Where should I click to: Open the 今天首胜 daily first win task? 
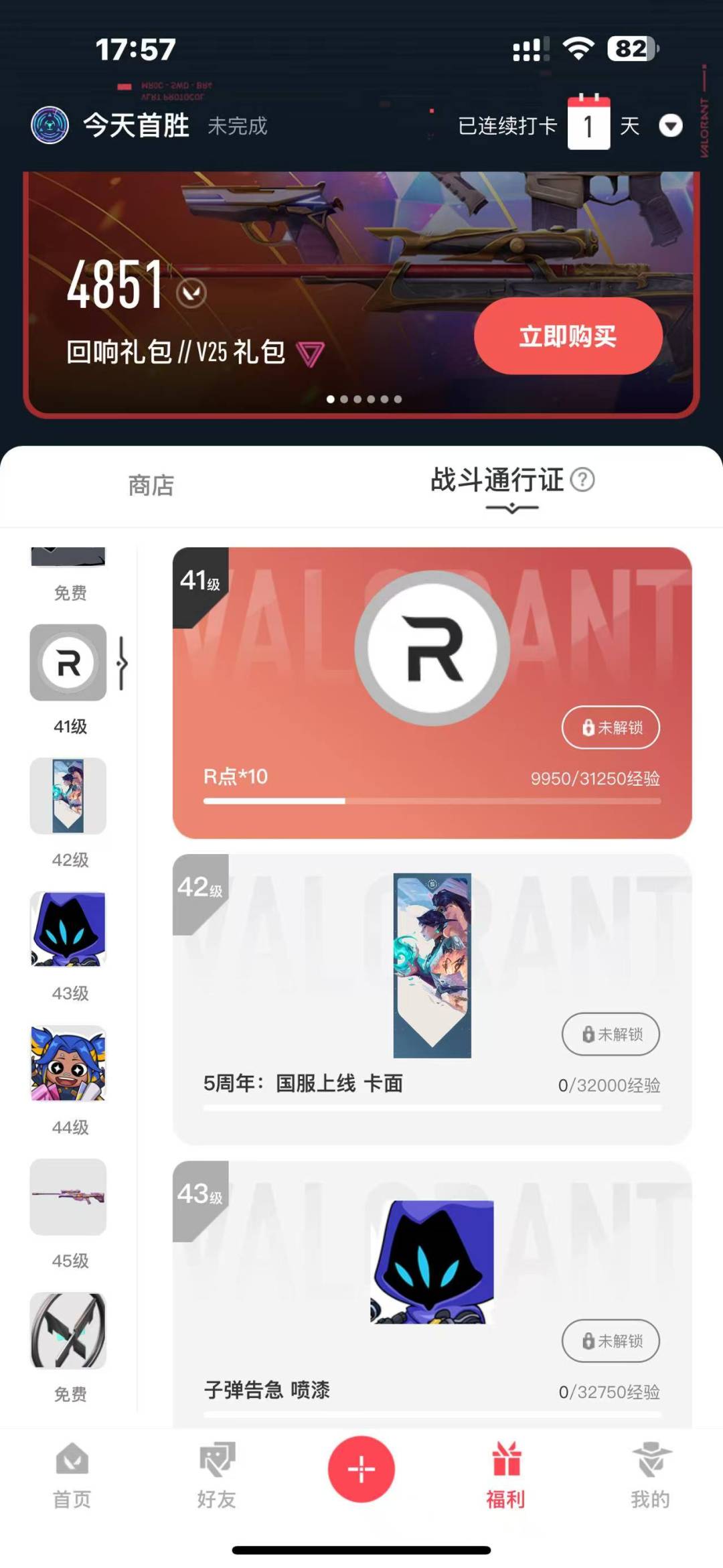(x=136, y=126)
